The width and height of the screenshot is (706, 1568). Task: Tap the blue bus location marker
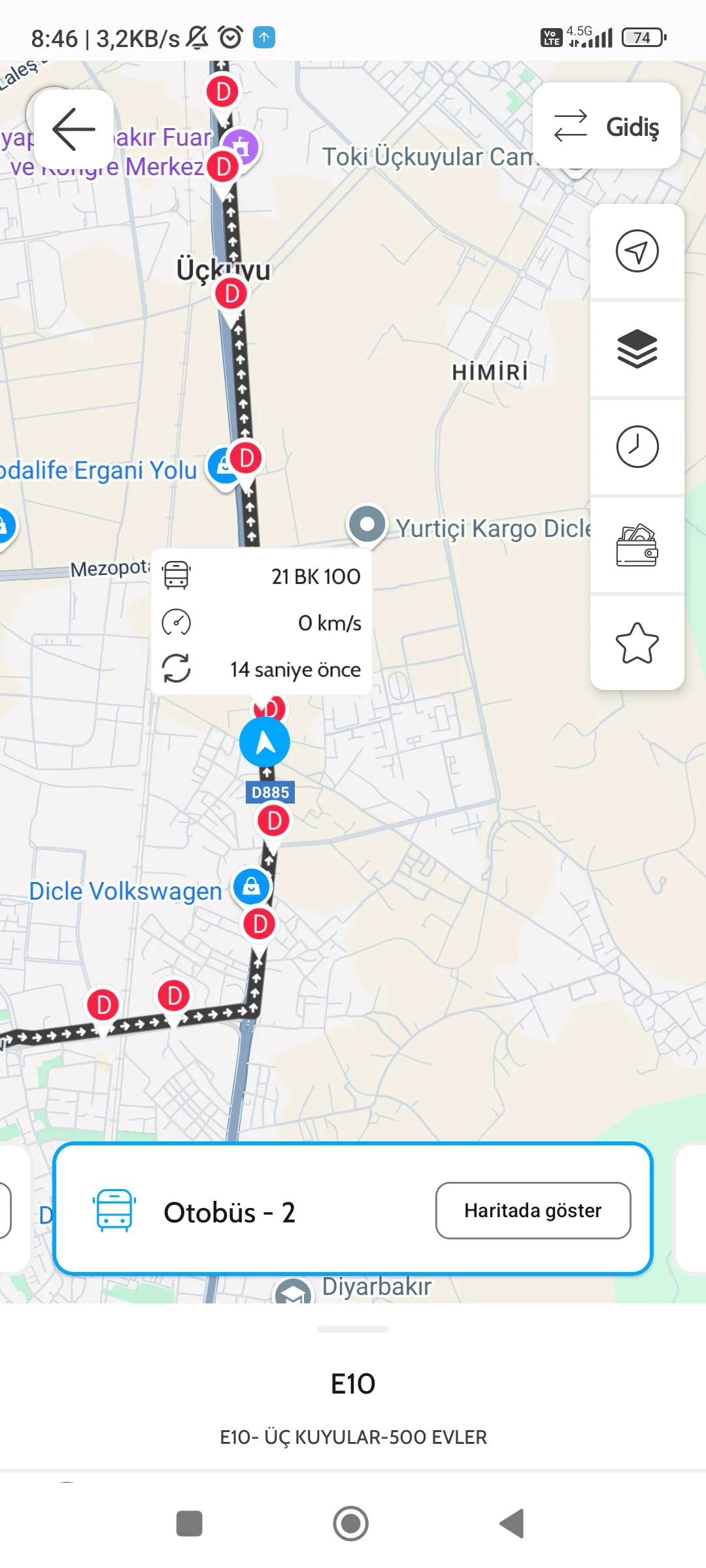(x=265, y=743)
